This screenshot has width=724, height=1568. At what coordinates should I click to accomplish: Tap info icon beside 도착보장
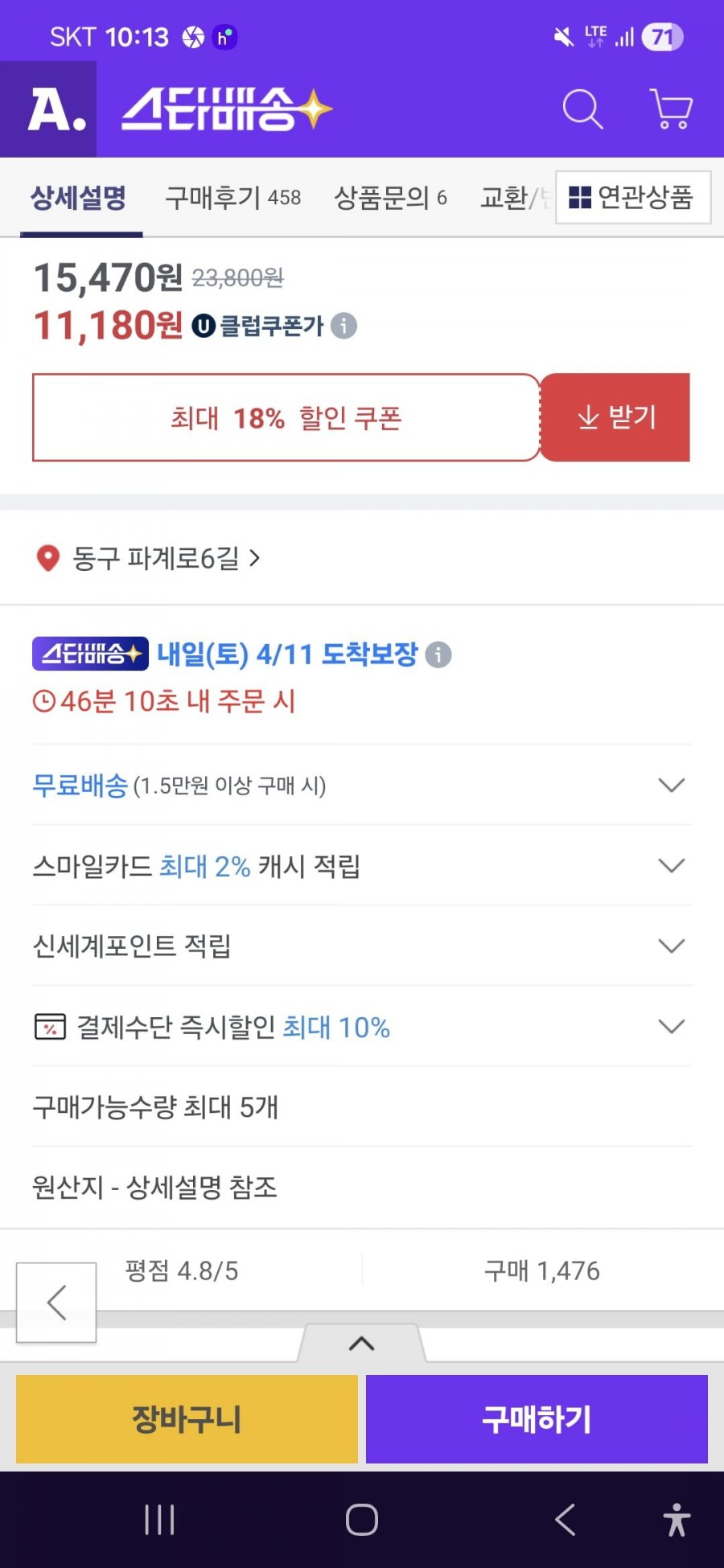438,655
